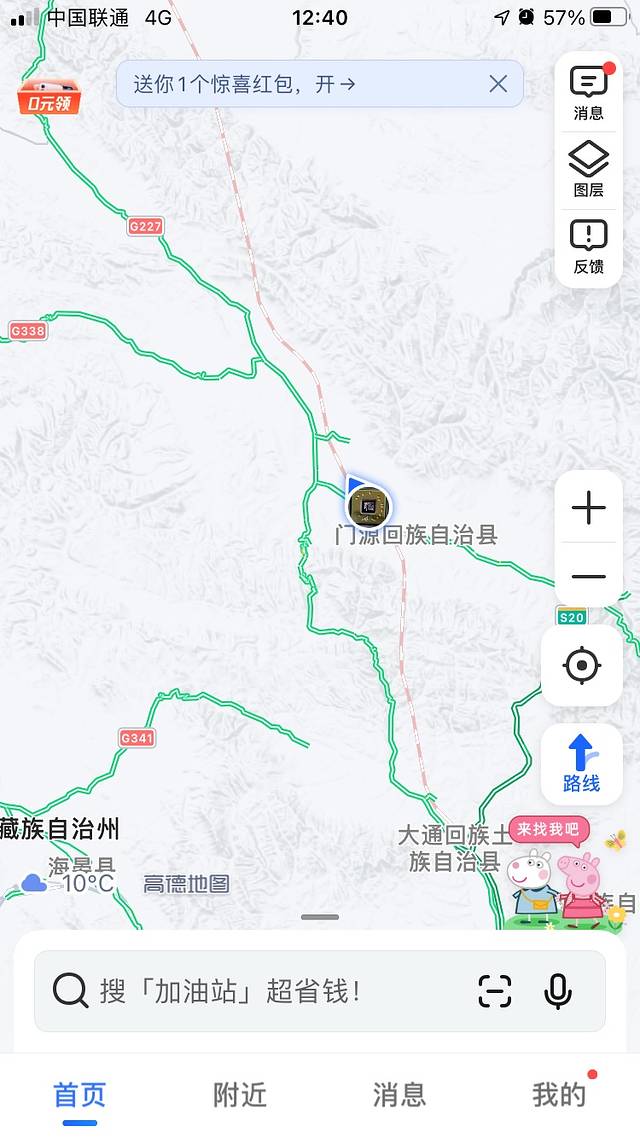Open the 惊喜红包 red packet offer
The height and width of the screenshot is (1138, 640).
[x=300, y=84]
